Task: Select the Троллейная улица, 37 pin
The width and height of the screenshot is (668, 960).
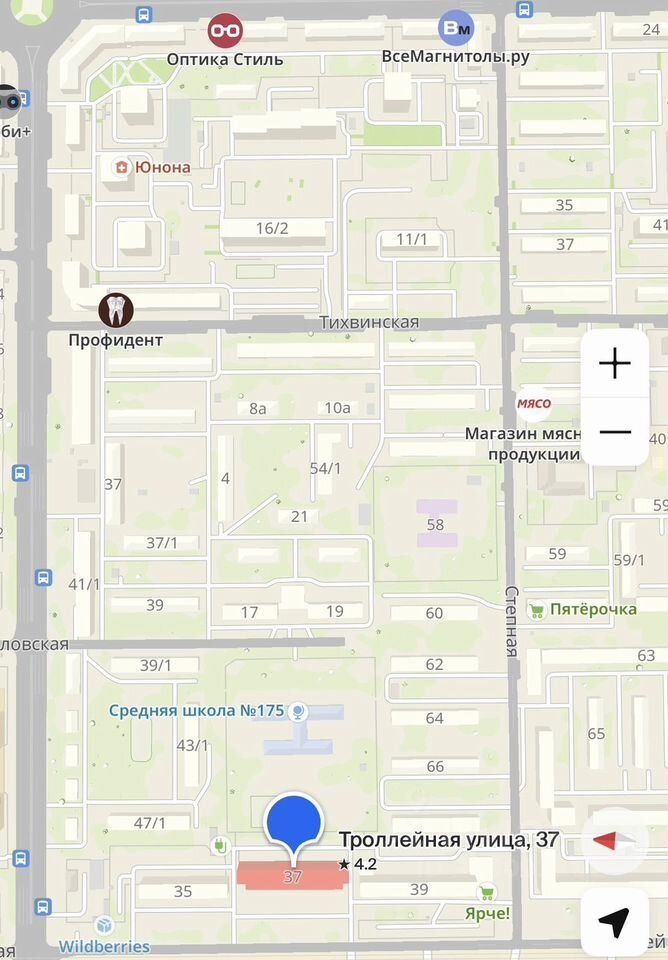Action: (x=293, y=824)
